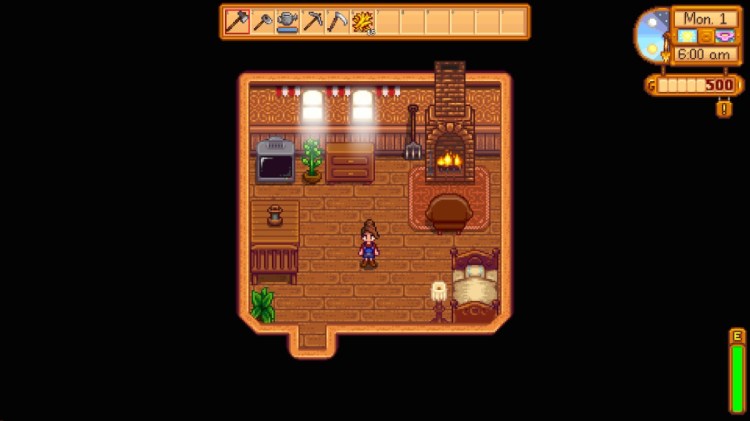Image resolution: width=750 pixels, height=421 pixels.
Task: Choose the pickaxe from the toolbar
Action: click(312, 21)
